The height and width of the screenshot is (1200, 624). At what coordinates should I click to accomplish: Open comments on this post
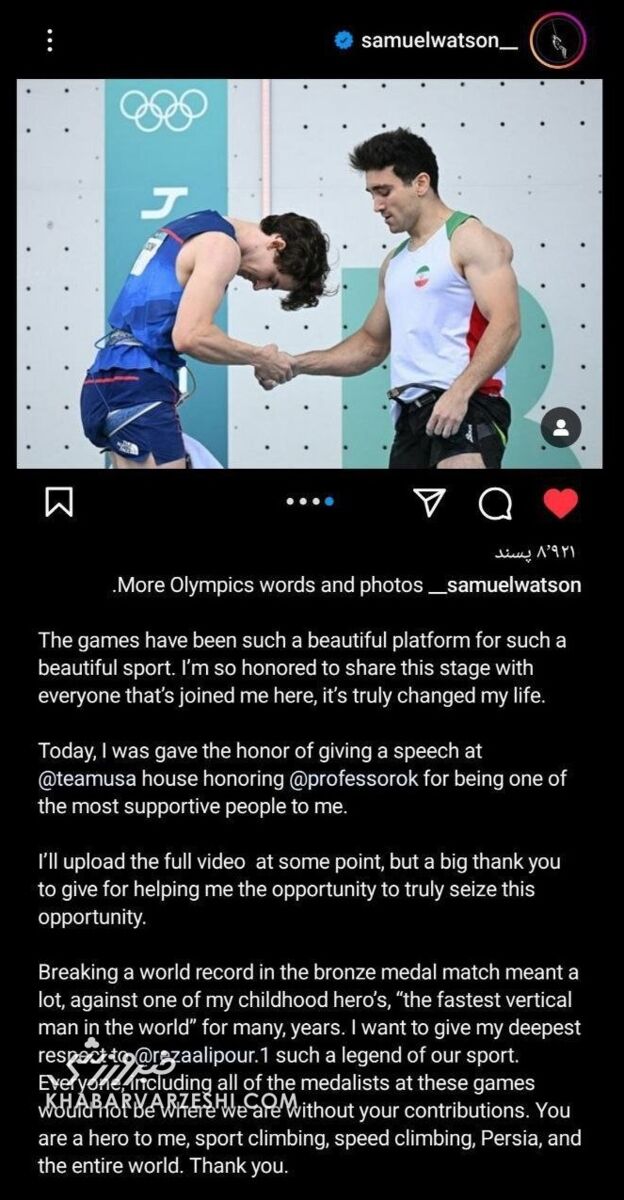(495, 503)
